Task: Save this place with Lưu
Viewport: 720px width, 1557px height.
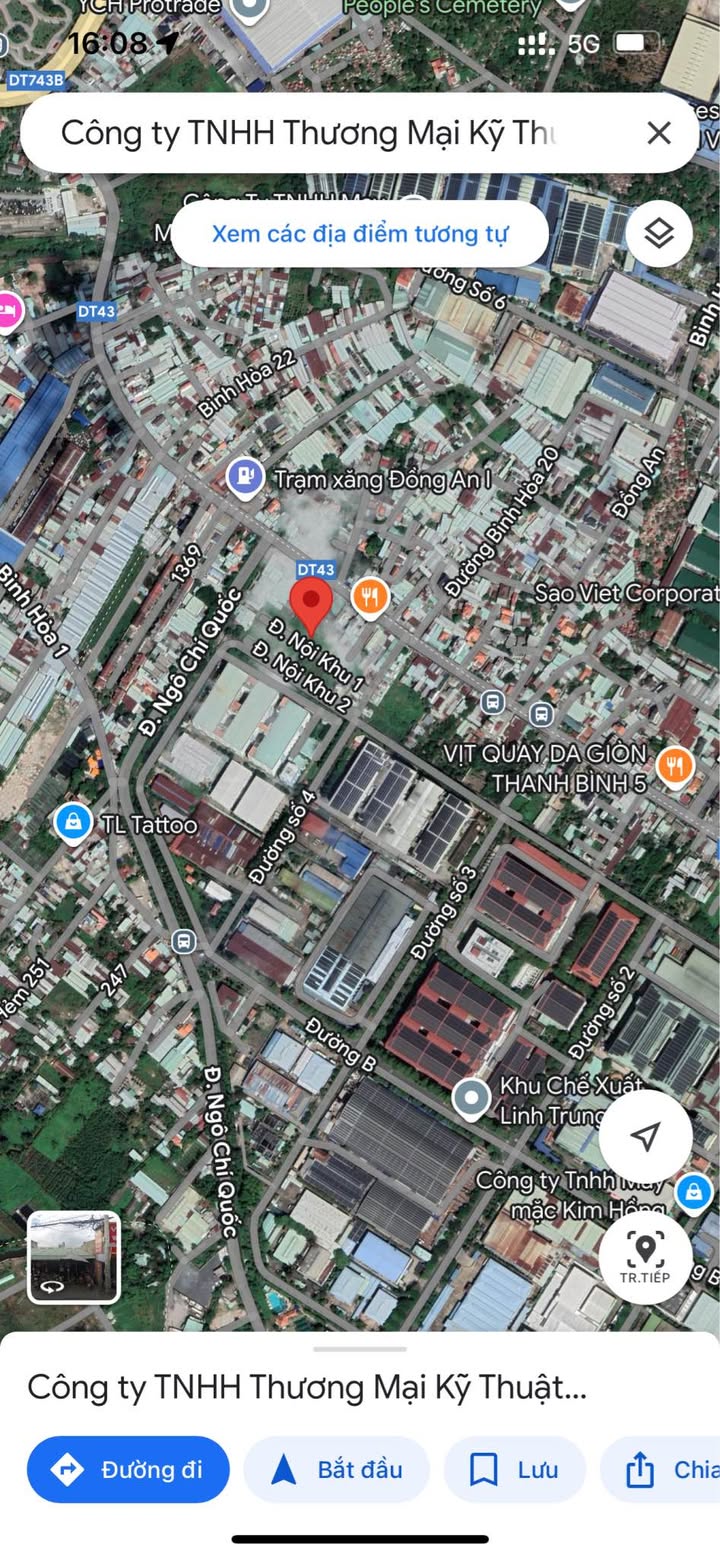Action: click(x=514, y=1469)
